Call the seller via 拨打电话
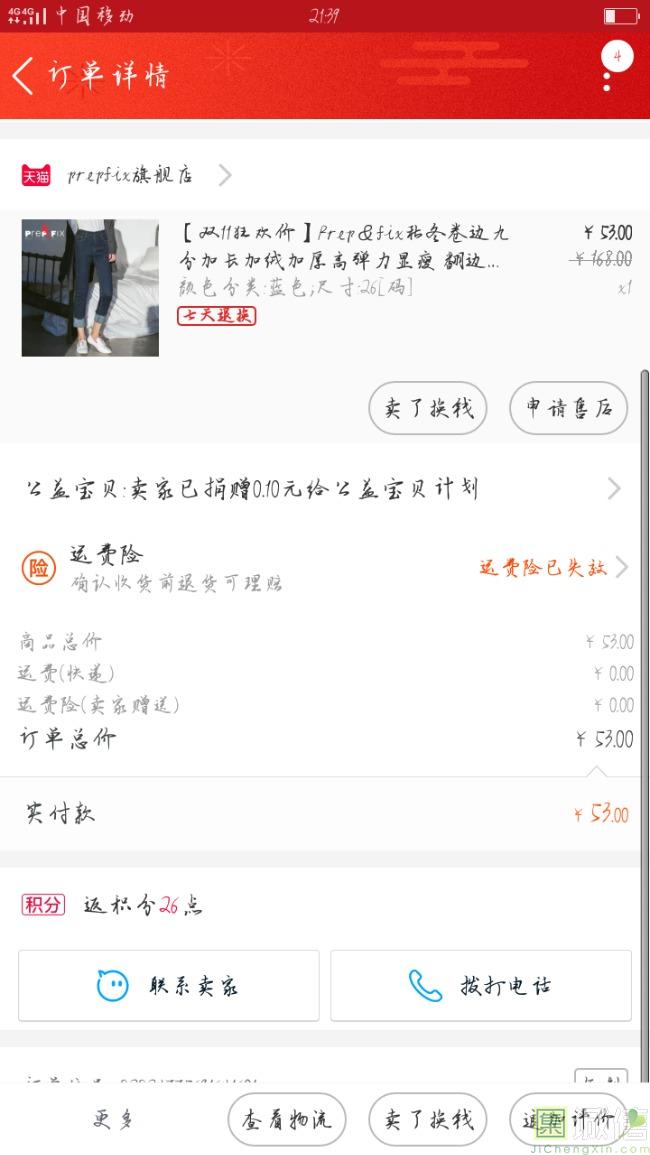This screenshot has height=1155, width=650. tap(481, 986)
